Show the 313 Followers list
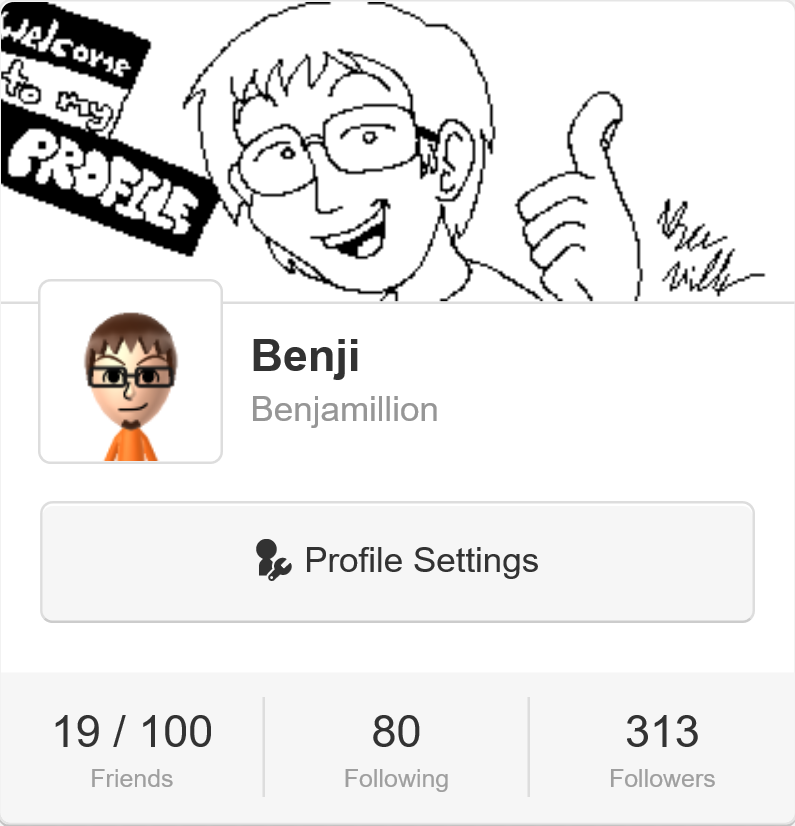Viewport: 795px width, 826px height. click(x=662, y=748)
